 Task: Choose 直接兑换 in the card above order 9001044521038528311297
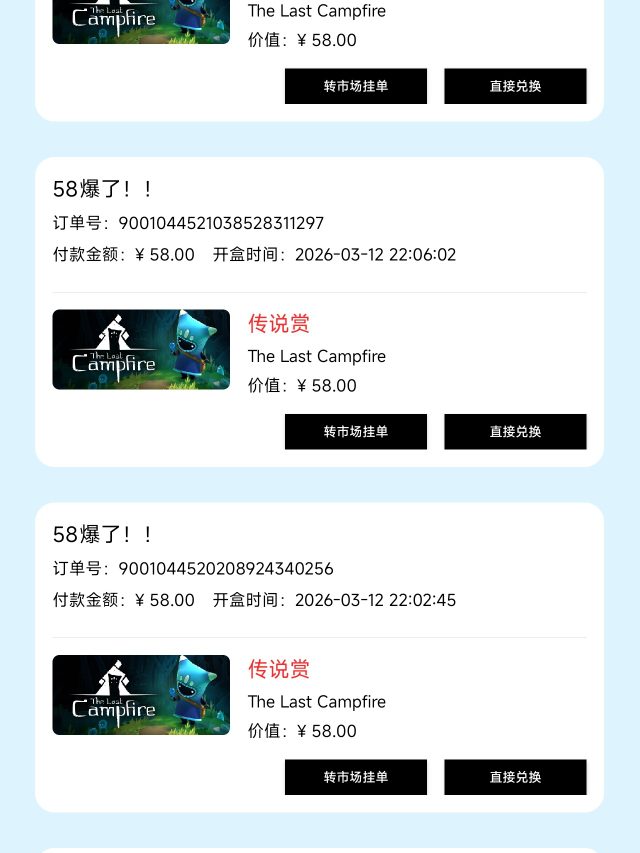click(515, 86)
